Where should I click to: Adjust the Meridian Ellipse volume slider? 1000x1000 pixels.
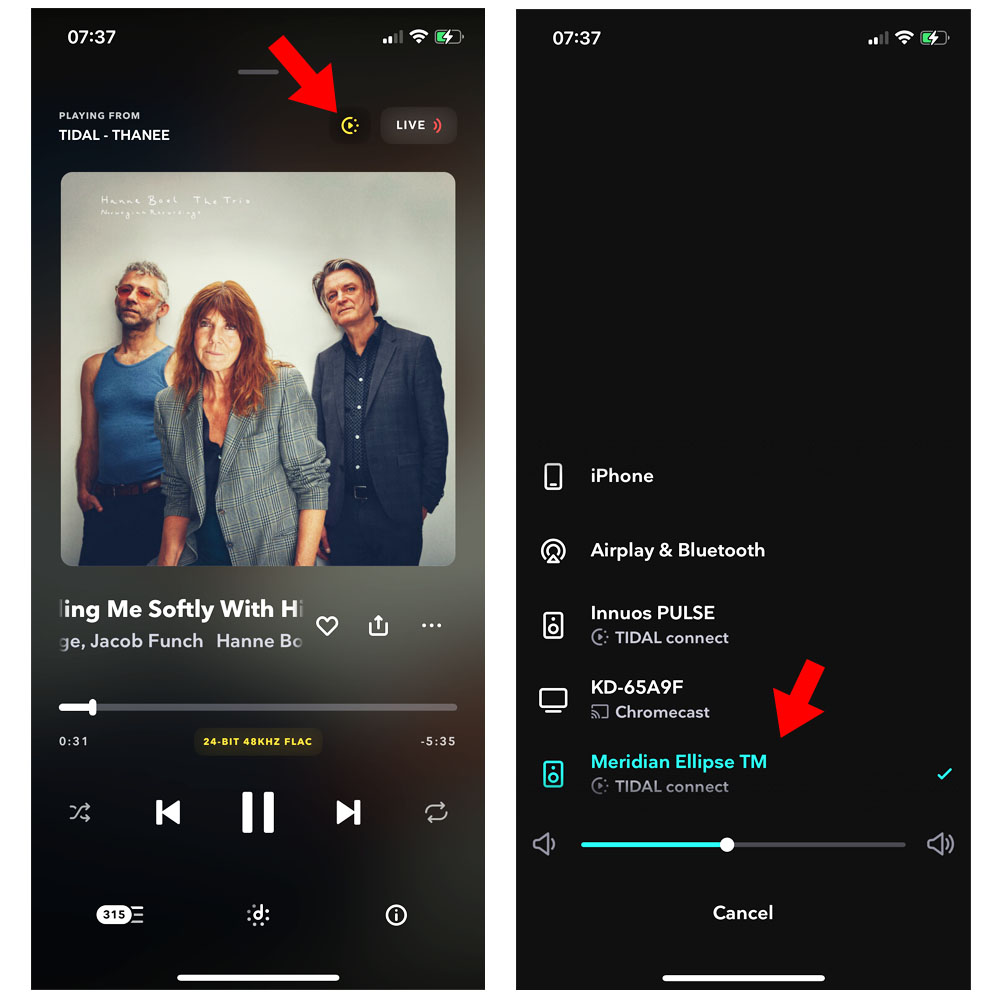tap(727, 845)
